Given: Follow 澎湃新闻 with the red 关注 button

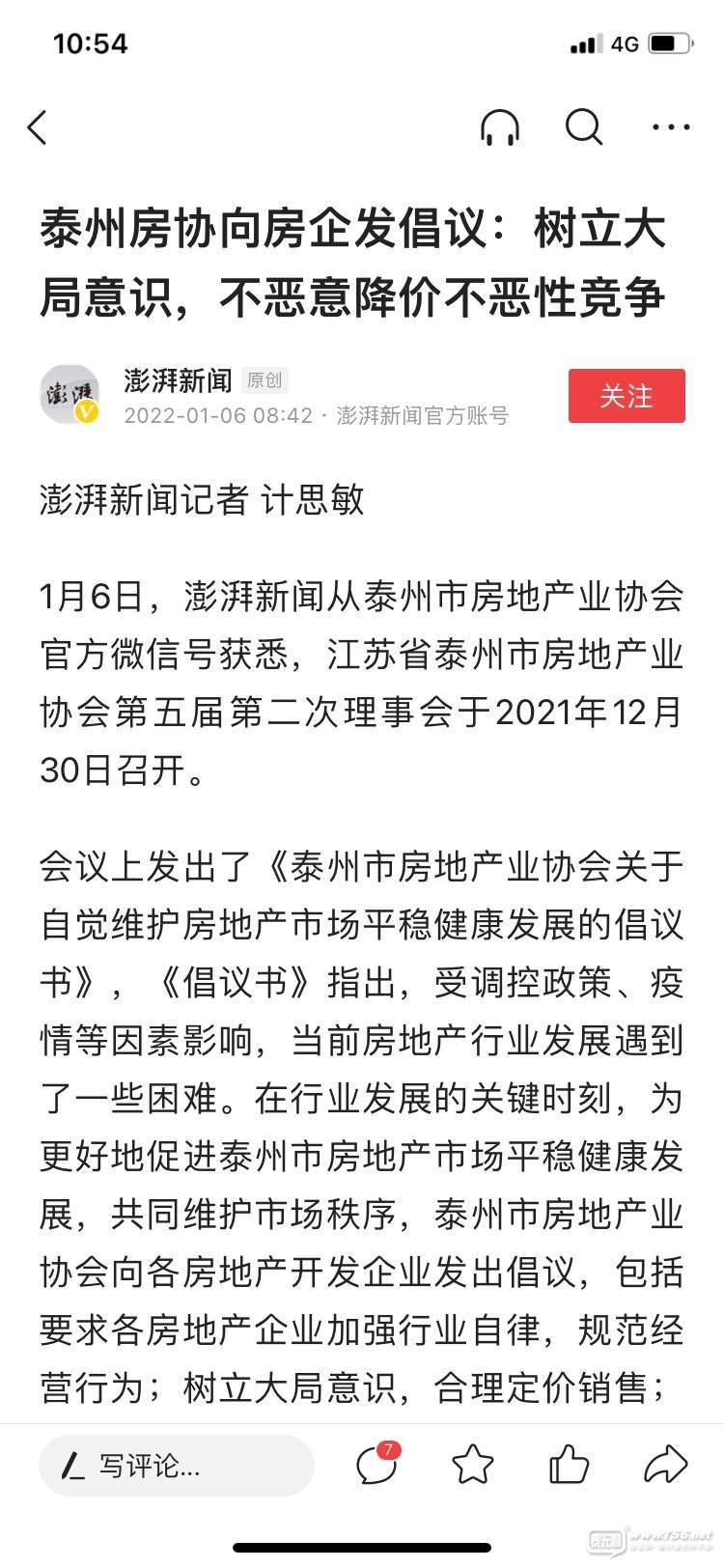Looking at the screenshot, I should click(627, 396).
